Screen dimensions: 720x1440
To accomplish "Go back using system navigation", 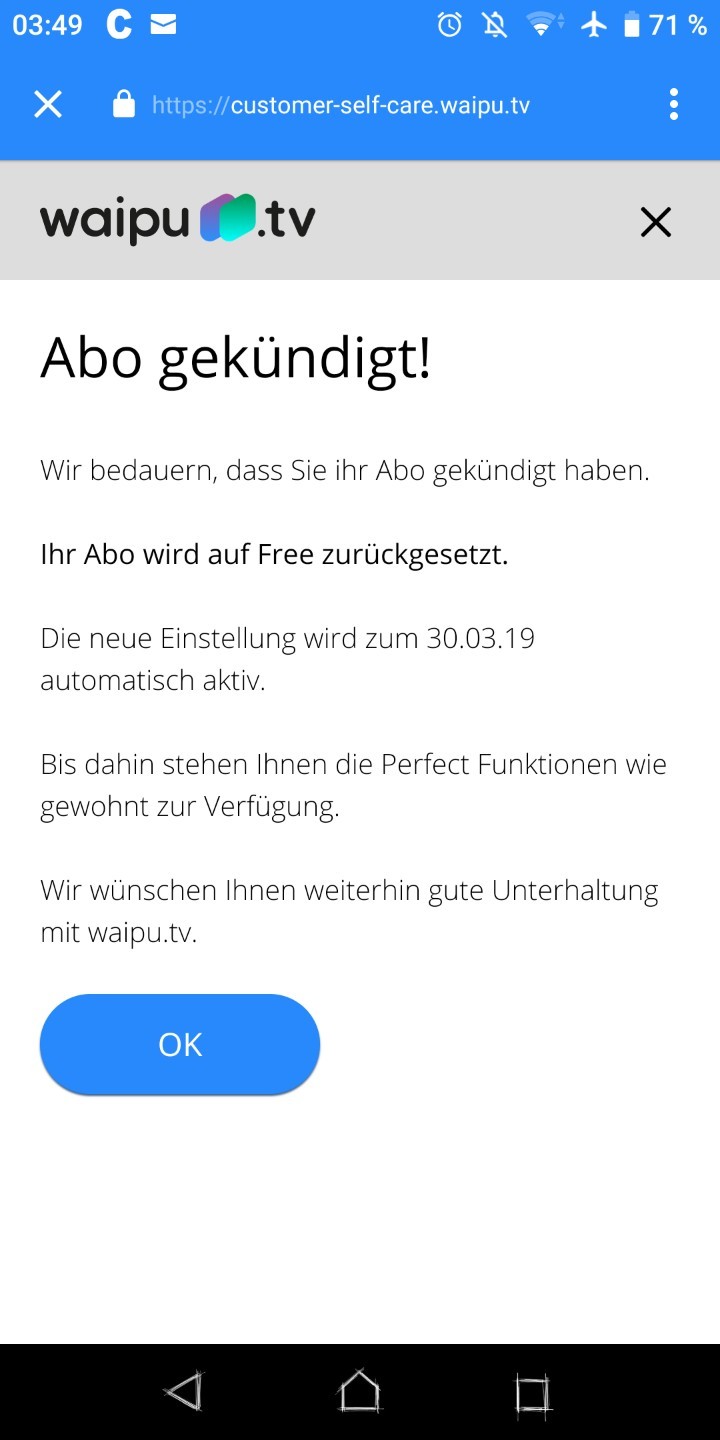I will pyautogui.click(x=184, y=1391).
